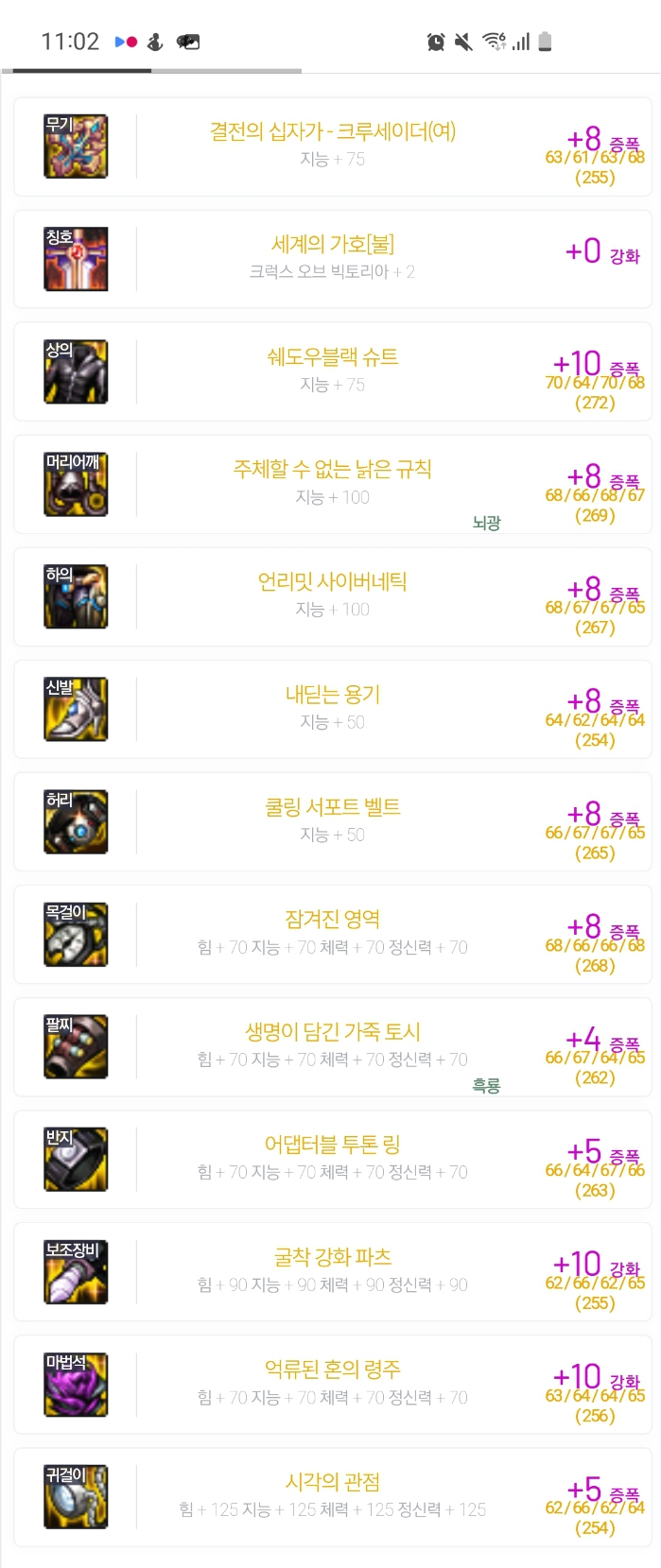661x1568 pixels.
Task: Open the shoulder item 주체할 수 없는 낡은 규칙
Action: pyautogui.click(x=332, y=470)
